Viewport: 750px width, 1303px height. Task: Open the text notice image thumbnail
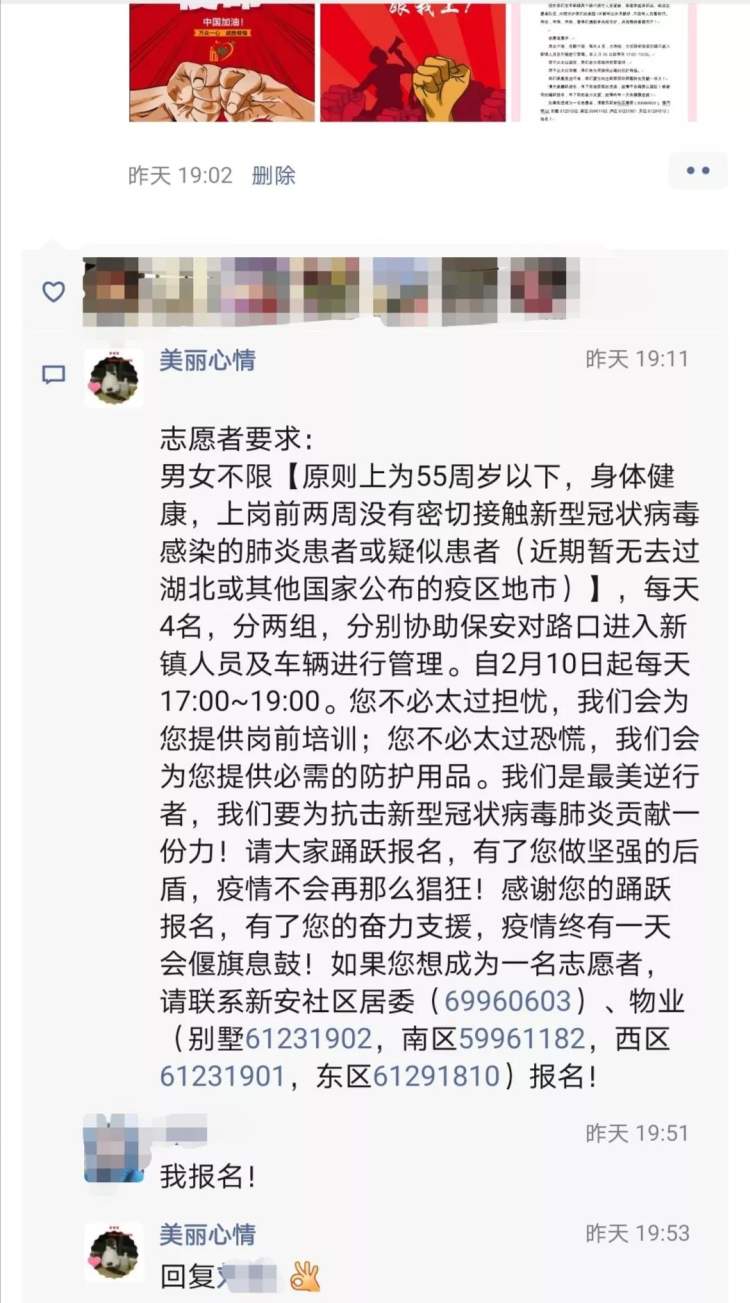point(604,61)
